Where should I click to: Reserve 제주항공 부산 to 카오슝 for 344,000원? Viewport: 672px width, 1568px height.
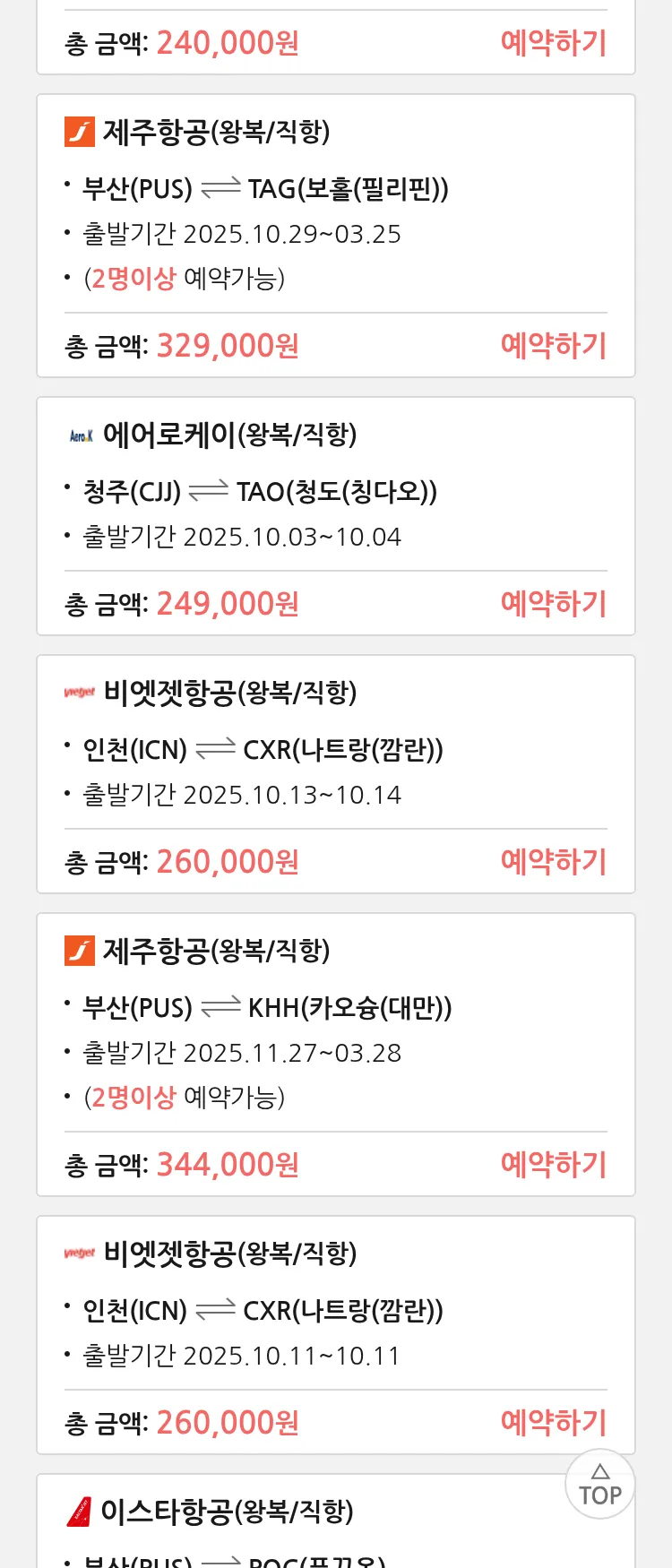coord(553,1165)
